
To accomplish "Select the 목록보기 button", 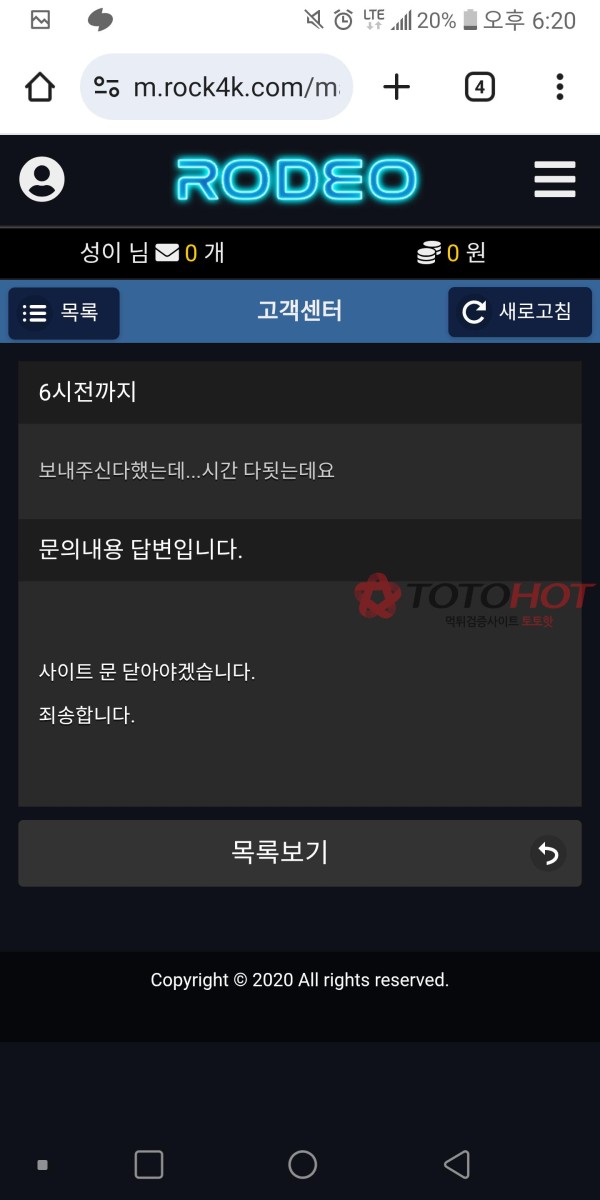I will (299, 853).
